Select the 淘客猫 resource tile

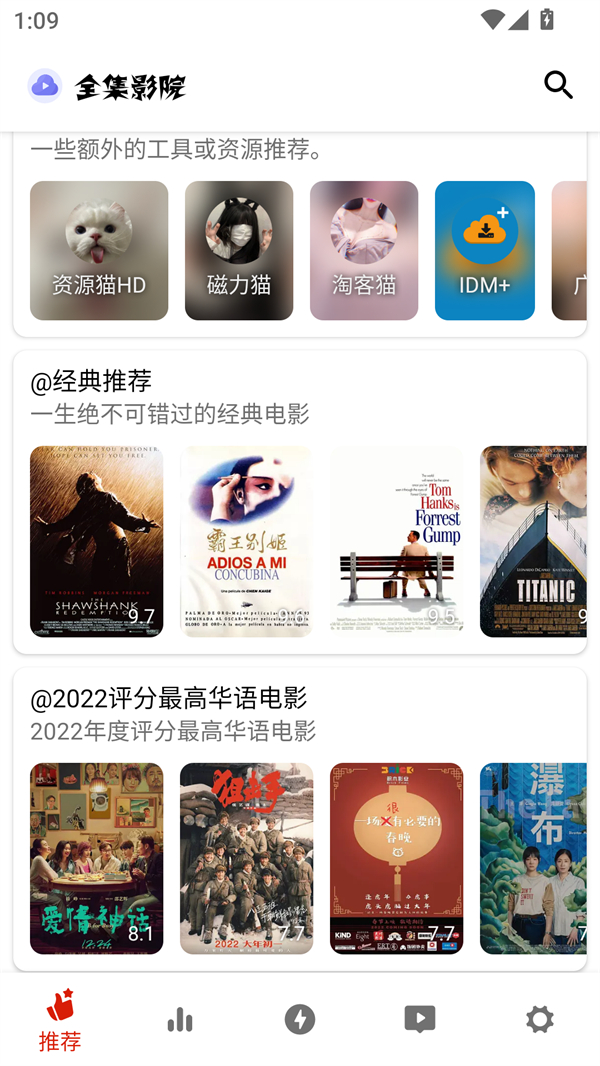coord(364,250)
